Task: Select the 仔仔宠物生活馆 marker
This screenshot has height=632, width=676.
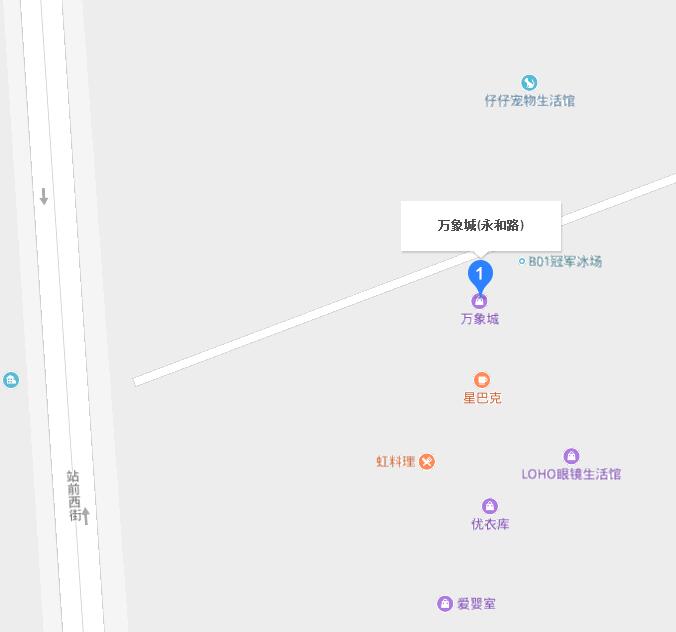Action: pyautogui.click(x=529, y=83)
